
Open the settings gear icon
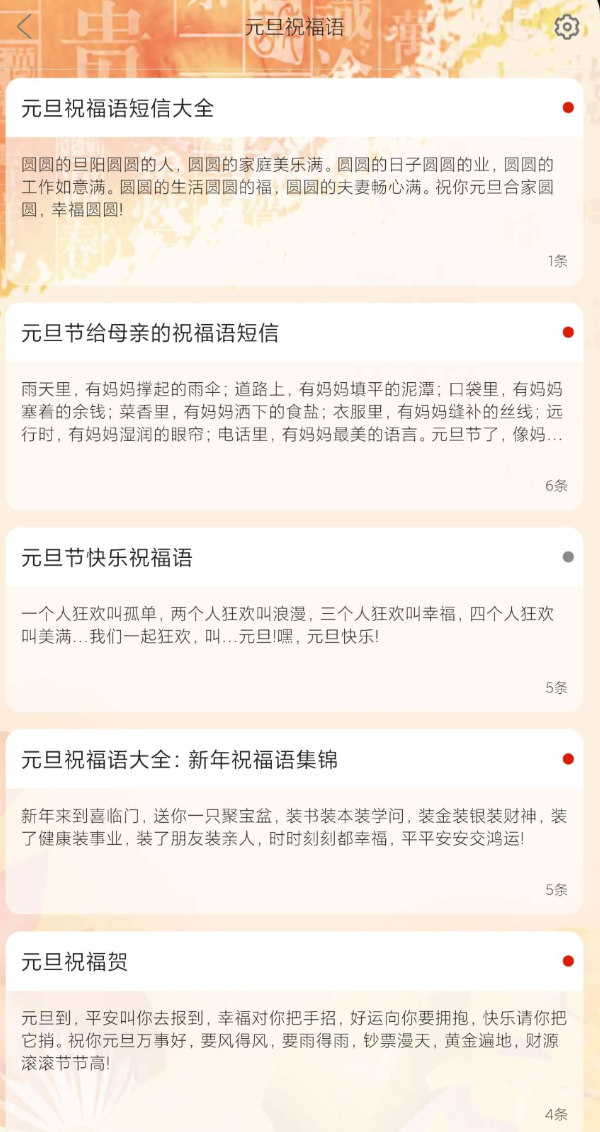[567, 27]
